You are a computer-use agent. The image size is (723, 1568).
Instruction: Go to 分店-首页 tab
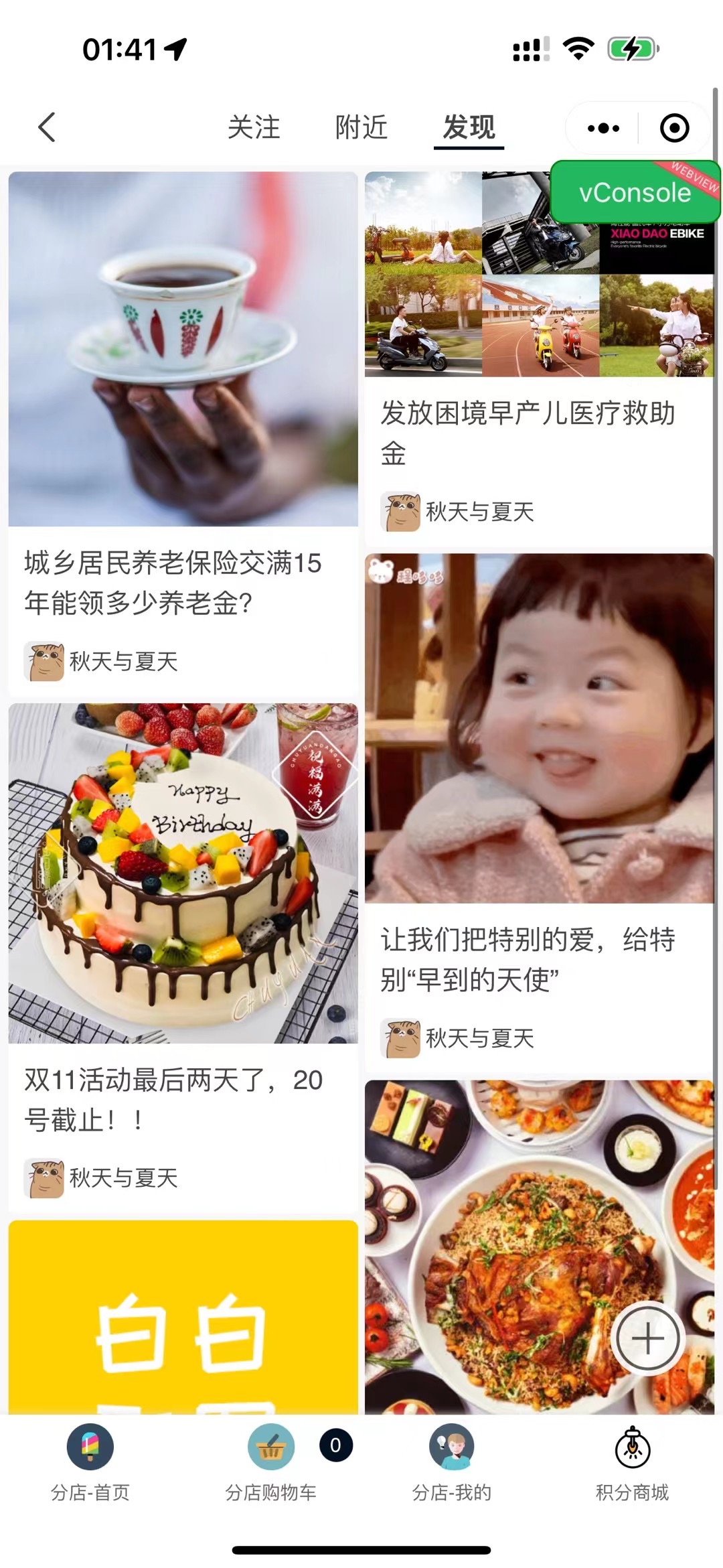pos(90,1463)
